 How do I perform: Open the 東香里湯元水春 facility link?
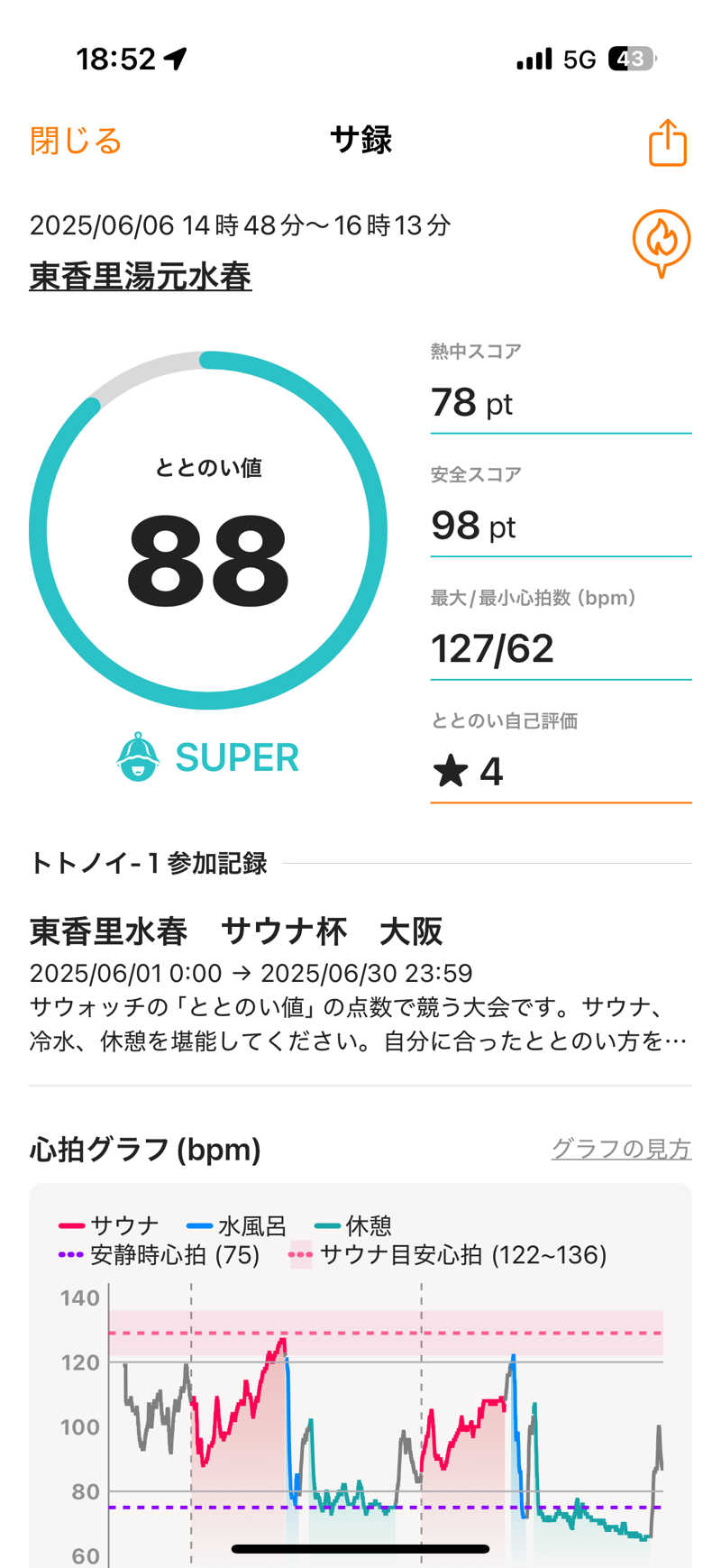tap(141, 276)
